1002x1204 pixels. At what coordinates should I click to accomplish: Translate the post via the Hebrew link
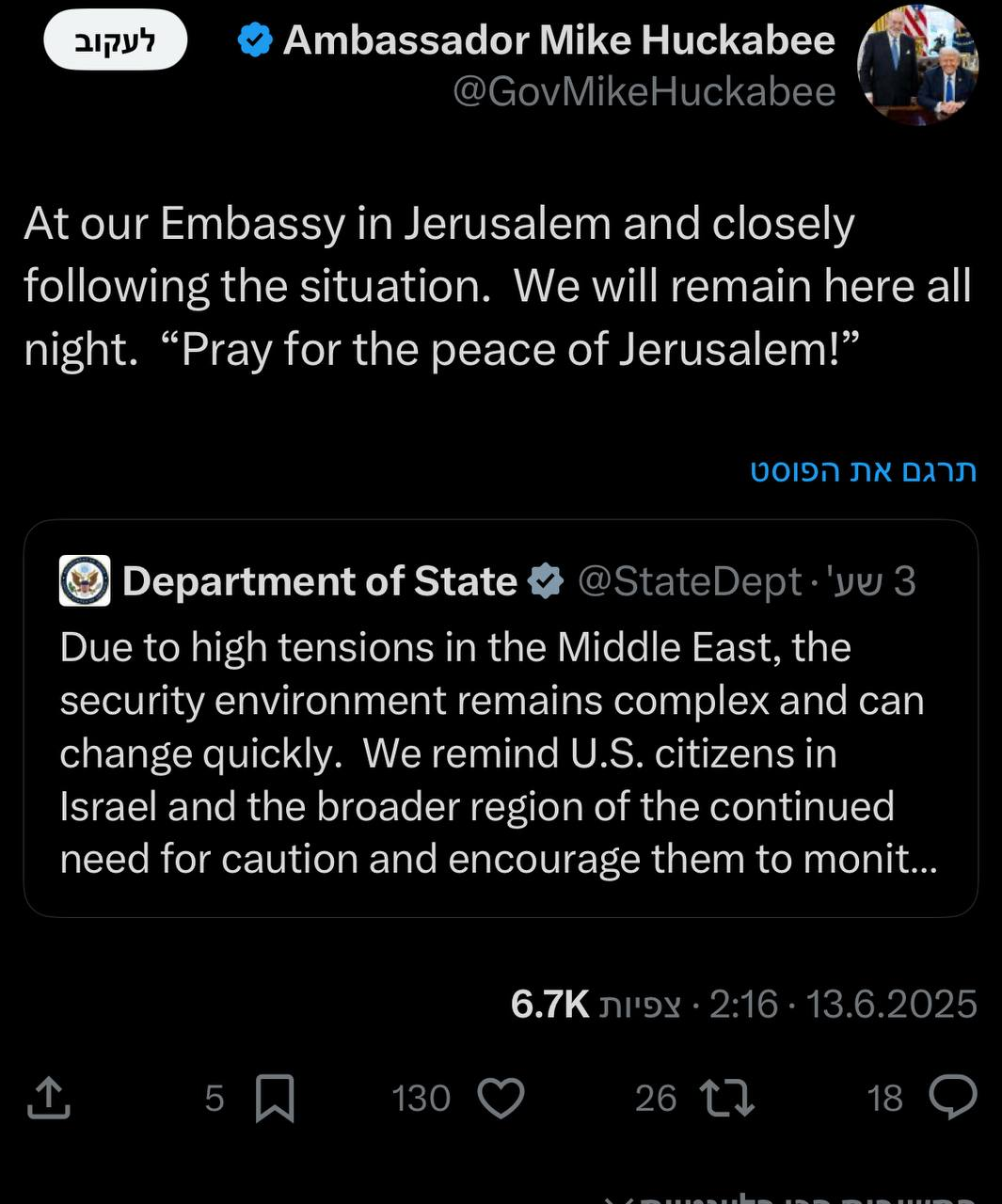863,471
